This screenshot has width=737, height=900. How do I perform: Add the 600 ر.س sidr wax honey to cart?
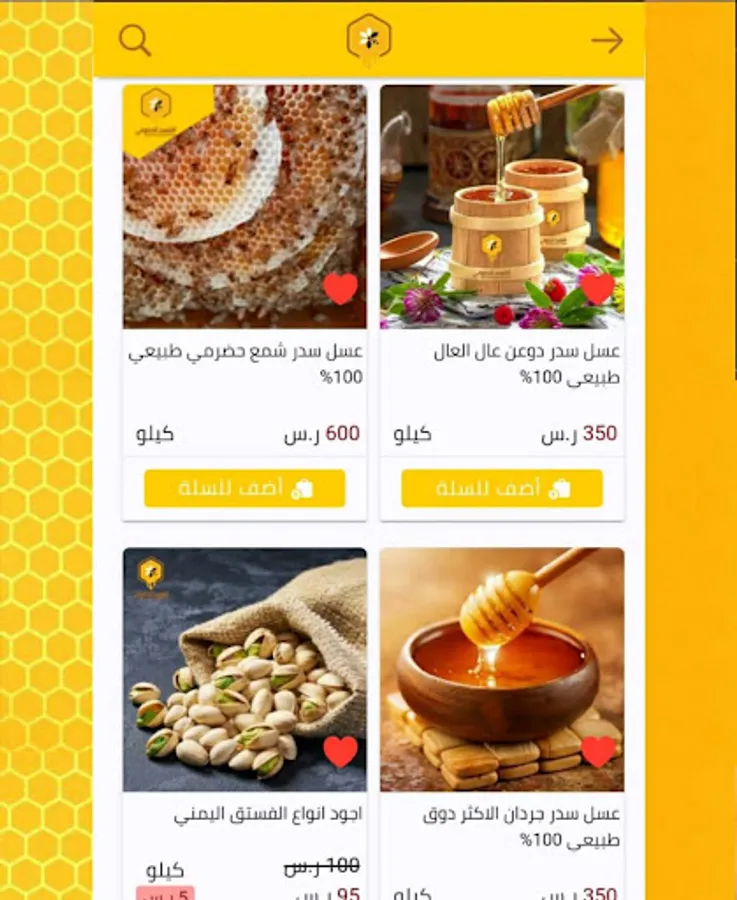click(x=245, y=488)
